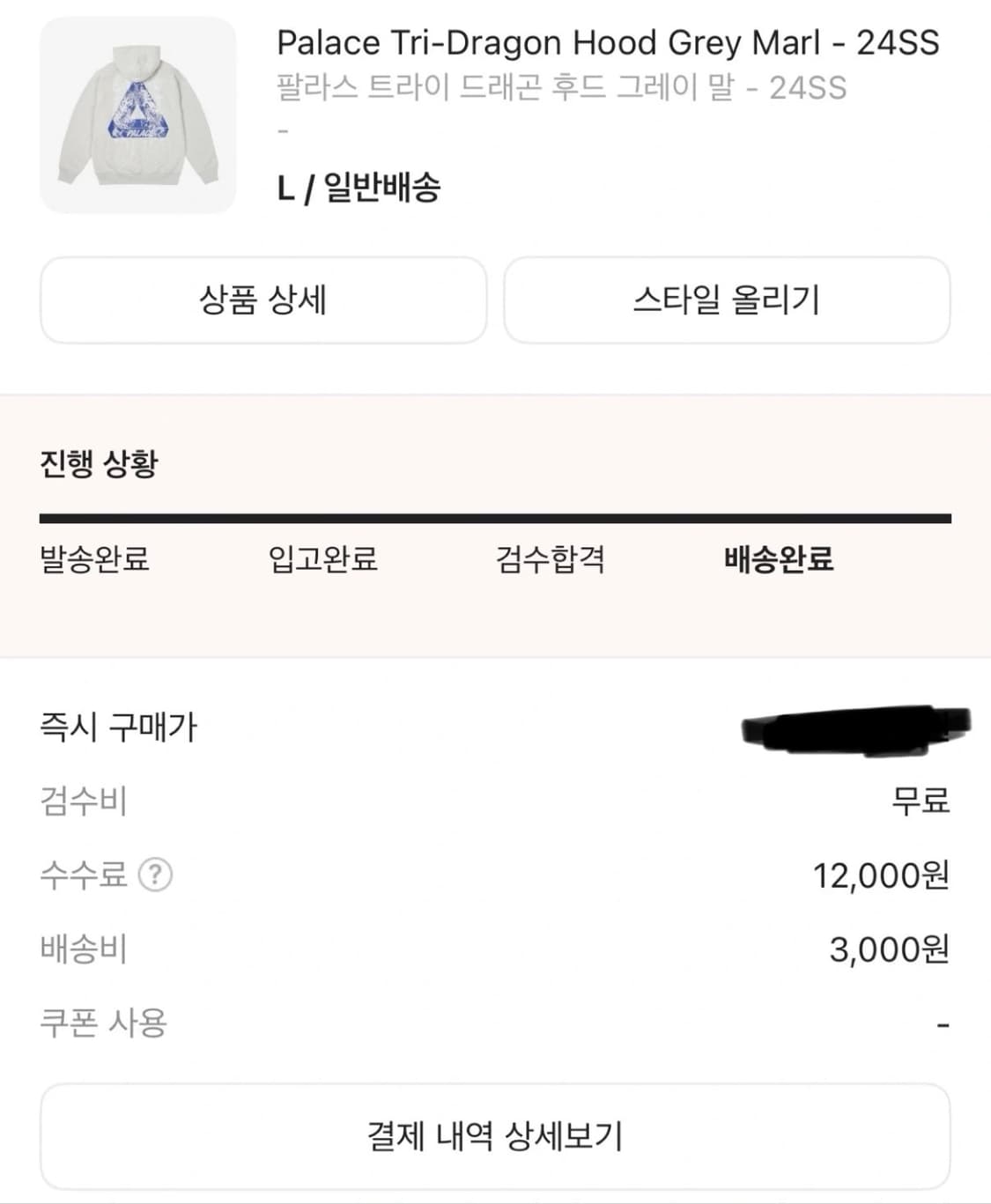Open 상품 상세 product detail page

click(262, 300)
